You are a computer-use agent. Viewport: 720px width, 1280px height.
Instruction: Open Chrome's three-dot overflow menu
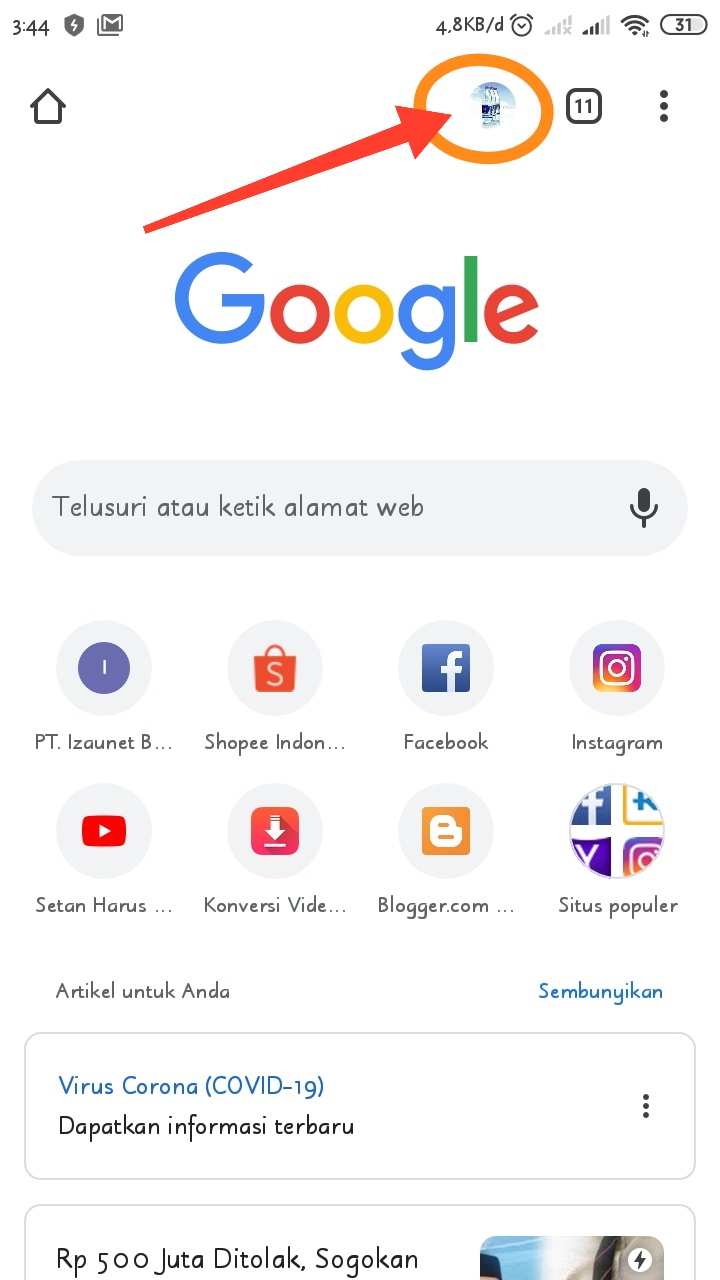[664, 106]
